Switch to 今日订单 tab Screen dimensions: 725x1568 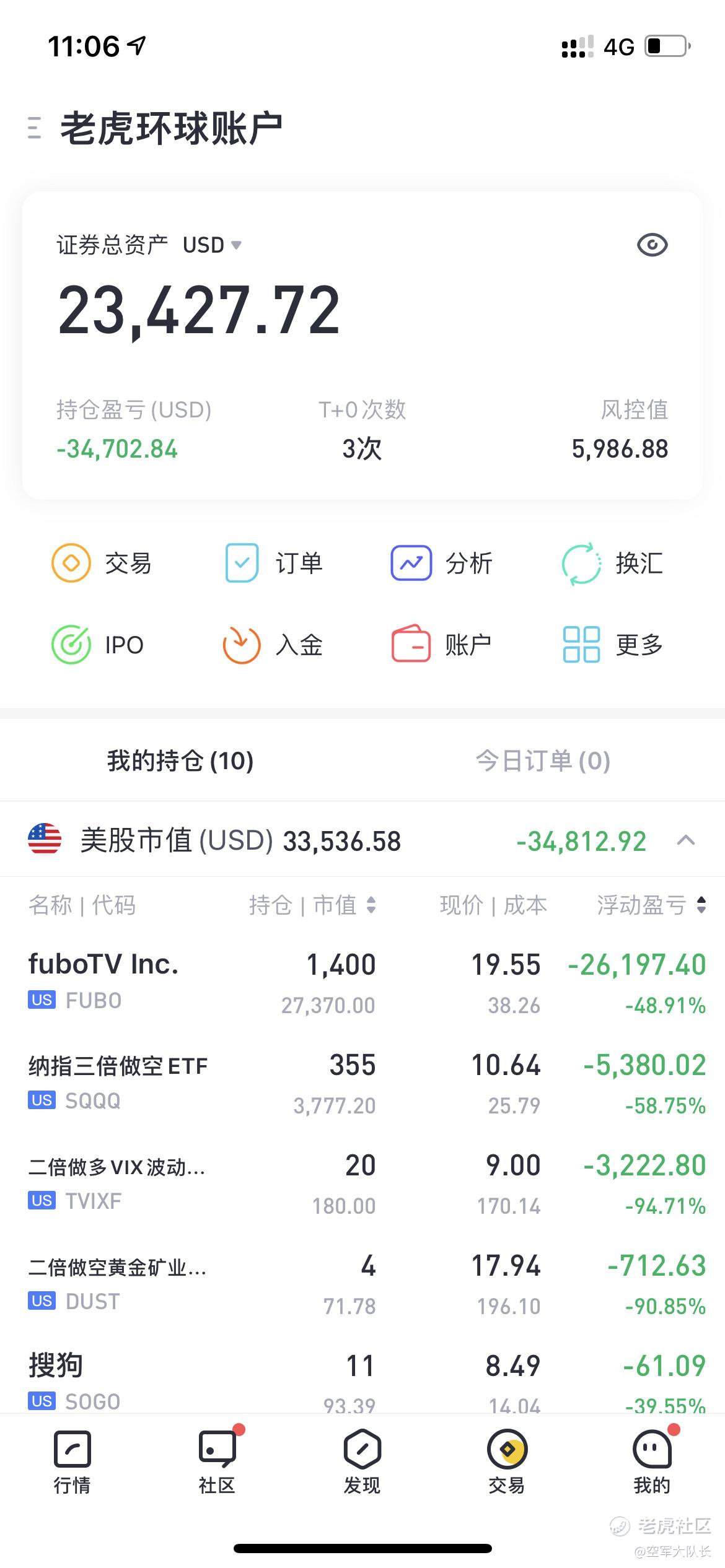tap(543, 760)
